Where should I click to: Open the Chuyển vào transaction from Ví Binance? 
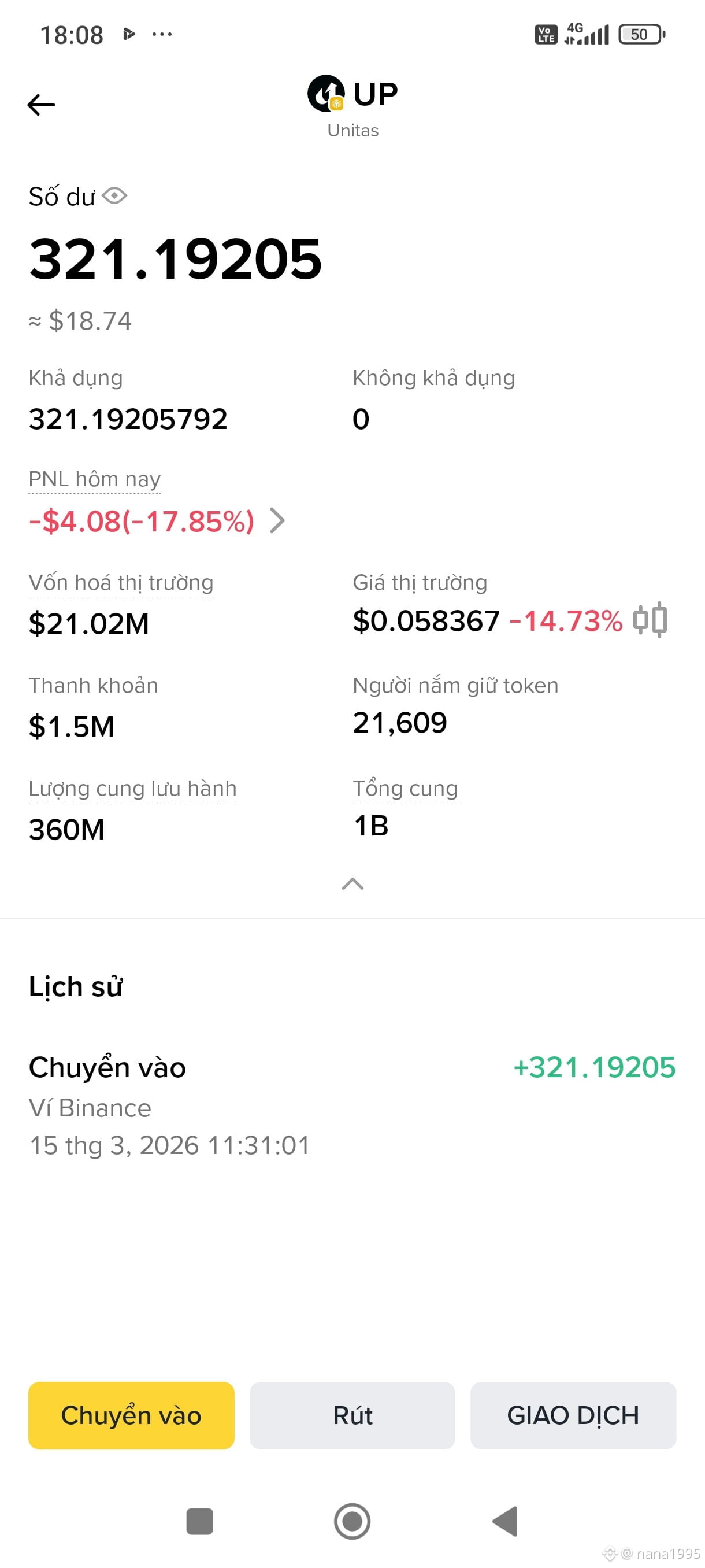(x=351, y=1105)
